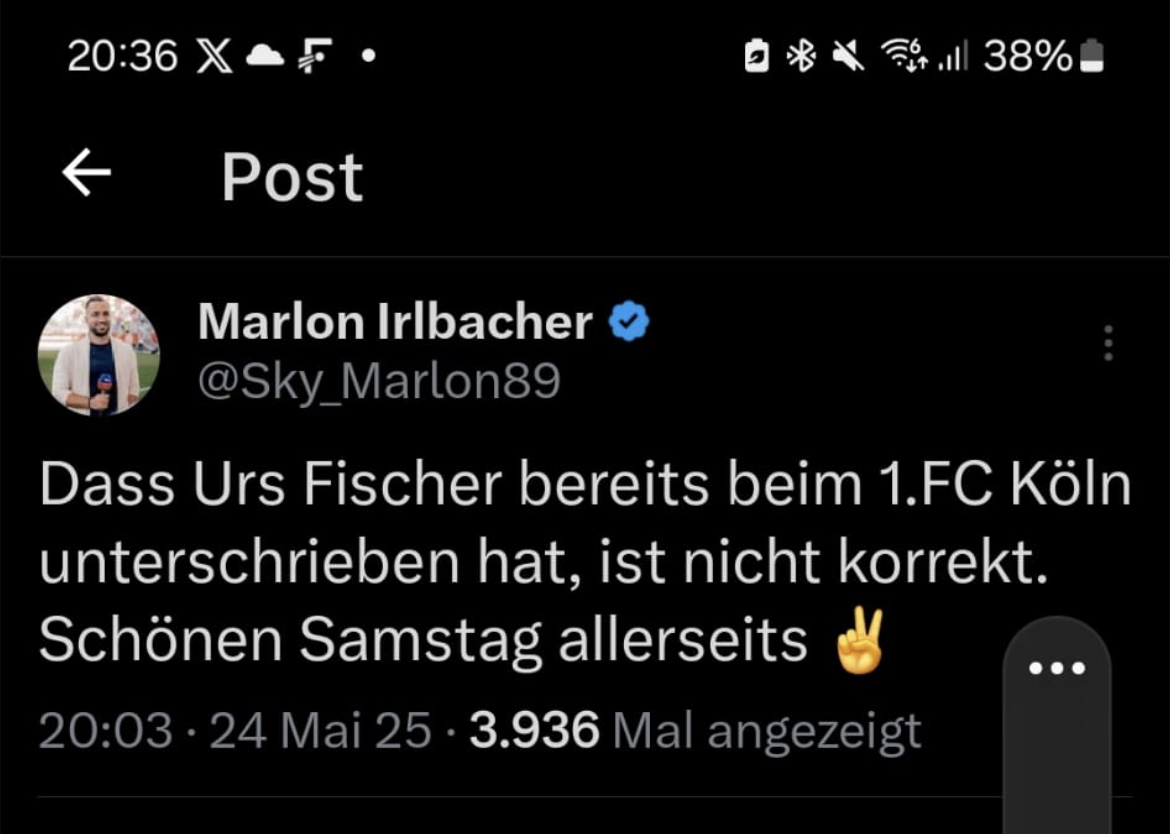
Task: Open the post's three-dot overflow menu
Action: tap(1107, 343)
